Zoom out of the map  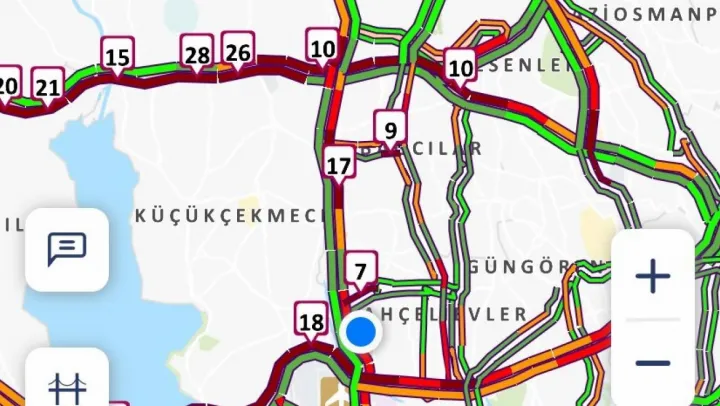652,364
